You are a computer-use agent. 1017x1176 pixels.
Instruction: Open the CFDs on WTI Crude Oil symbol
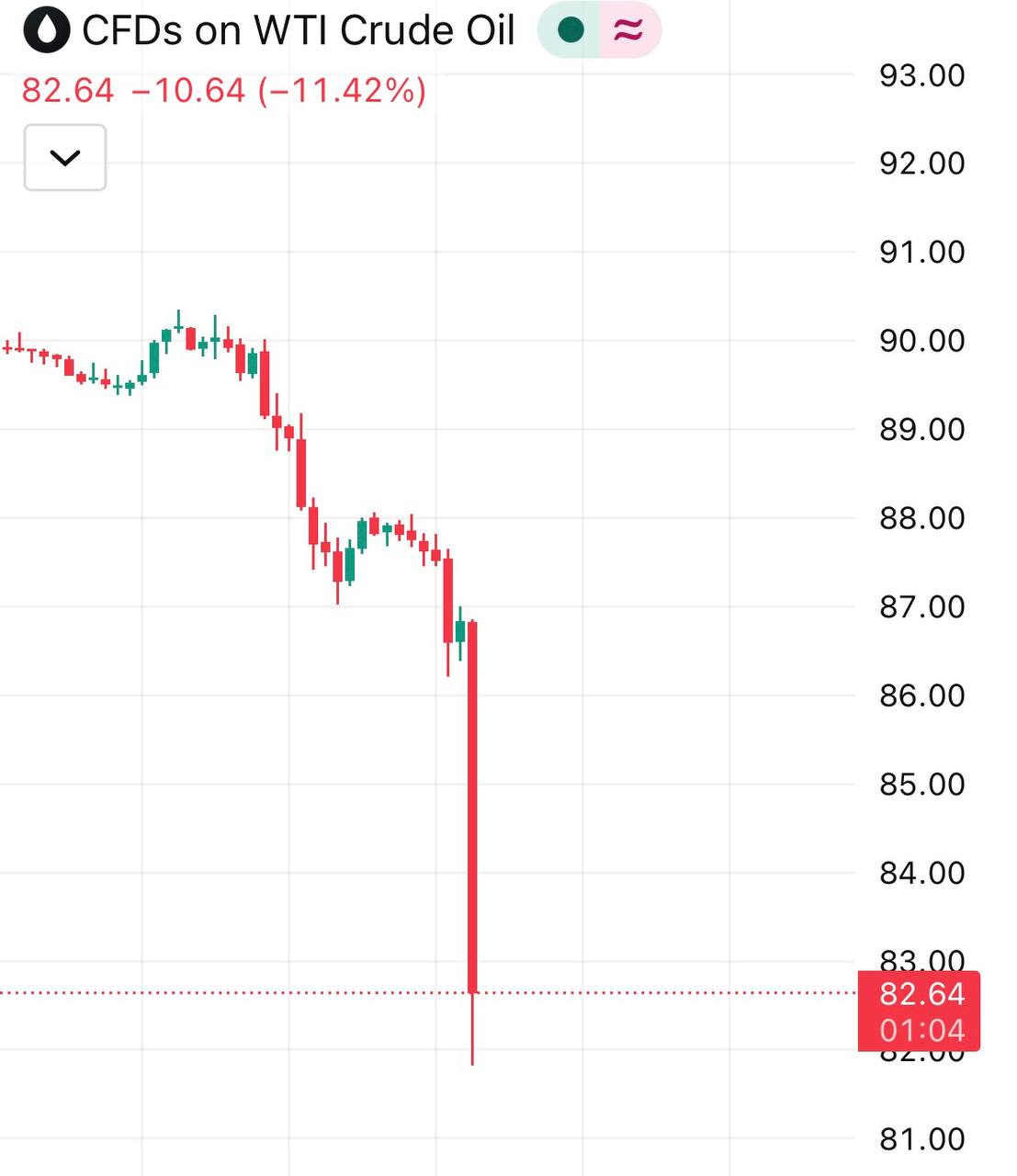click(297, 31)
